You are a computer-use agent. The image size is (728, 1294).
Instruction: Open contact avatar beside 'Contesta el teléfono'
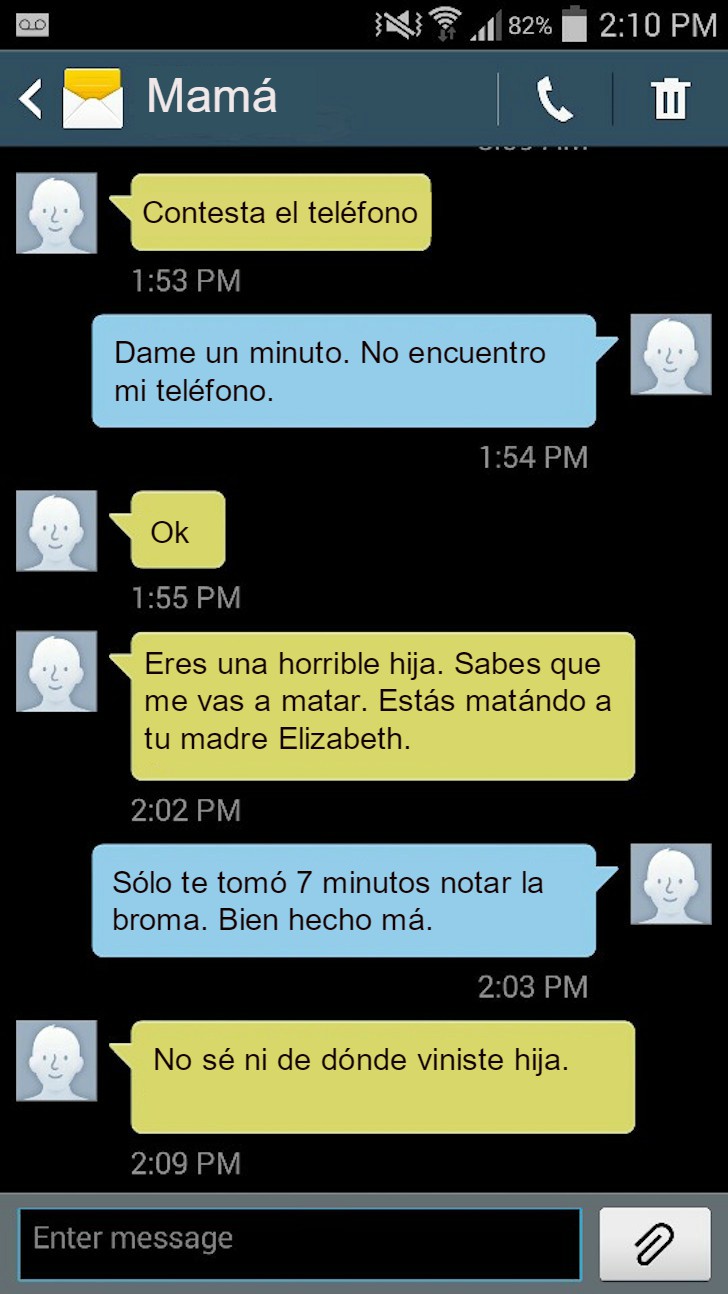click(57, 213)
